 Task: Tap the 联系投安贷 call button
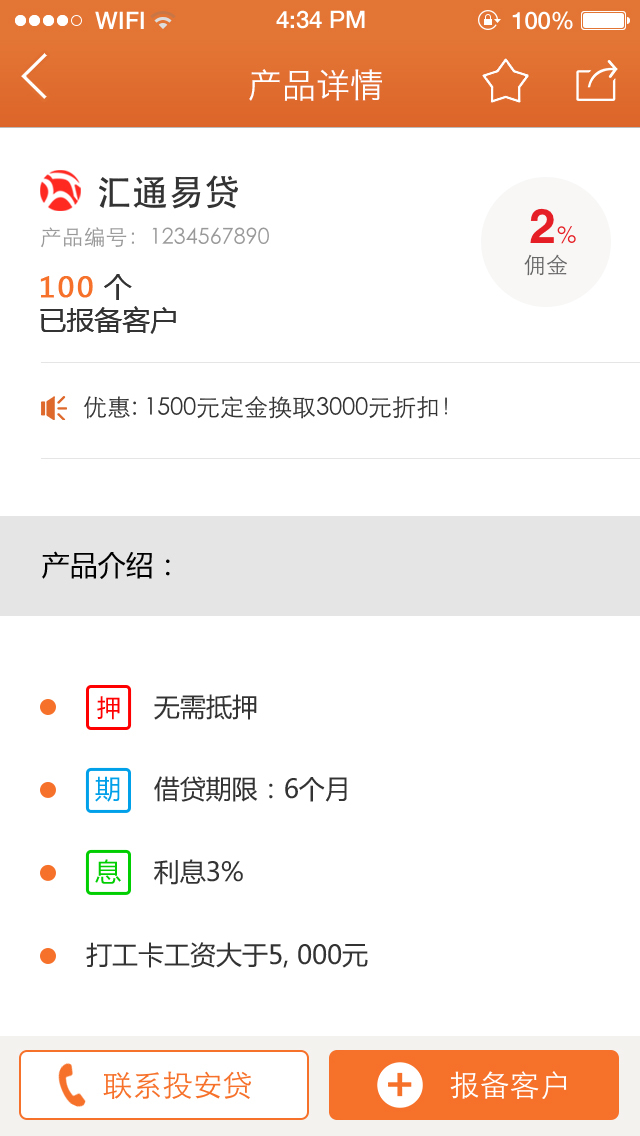point(164,1085)
